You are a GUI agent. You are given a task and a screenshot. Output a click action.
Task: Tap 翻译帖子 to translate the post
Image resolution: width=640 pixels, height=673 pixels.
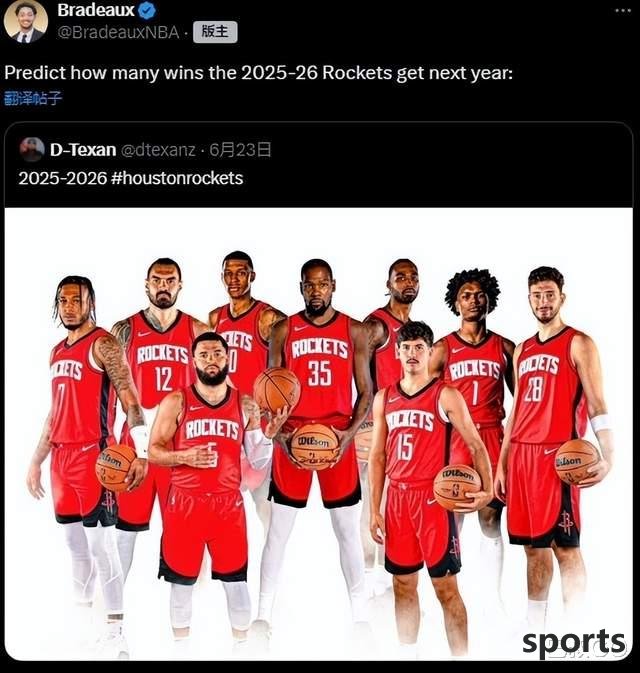coord(33,98)
